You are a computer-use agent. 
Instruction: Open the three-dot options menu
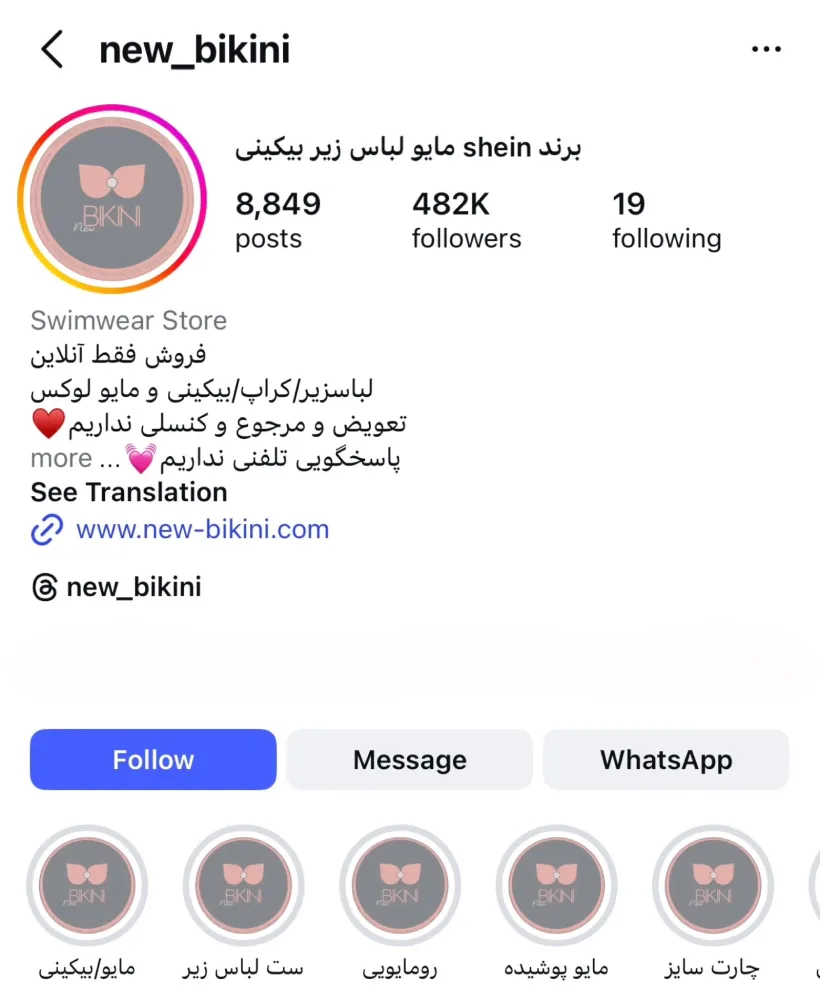coord(766,48)
